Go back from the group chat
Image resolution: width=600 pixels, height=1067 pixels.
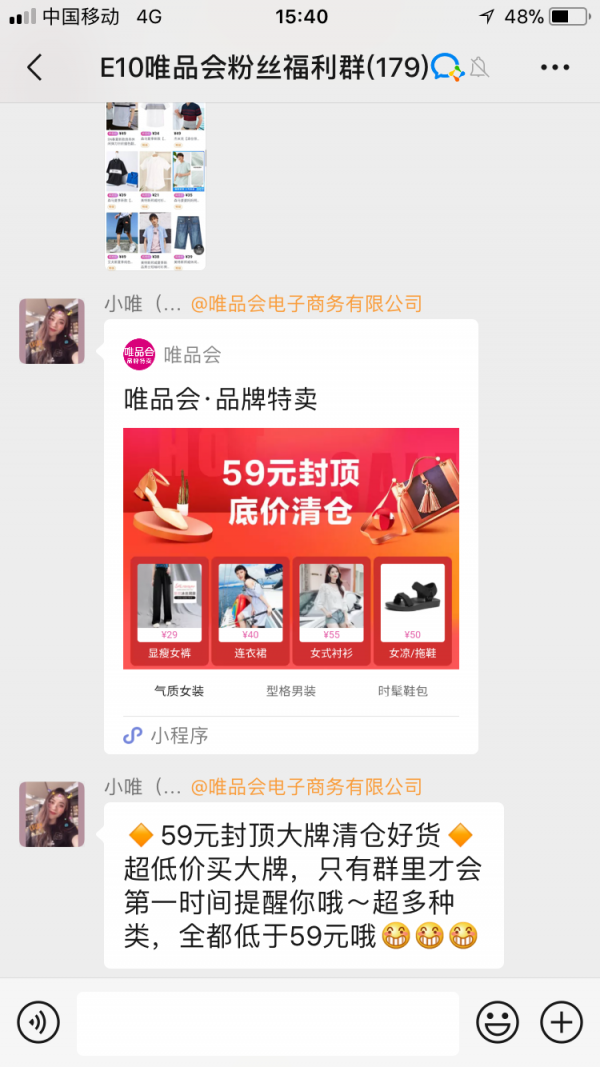pyautogui.click(x=35, y=67)
